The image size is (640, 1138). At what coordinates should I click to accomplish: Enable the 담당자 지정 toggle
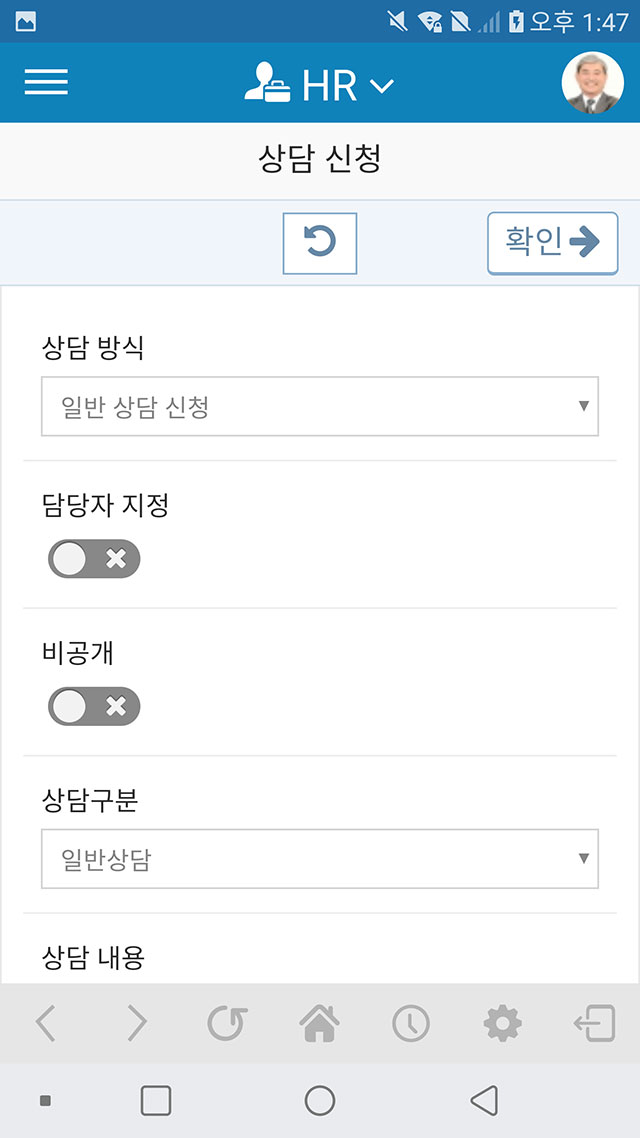(x=94, y=559)
